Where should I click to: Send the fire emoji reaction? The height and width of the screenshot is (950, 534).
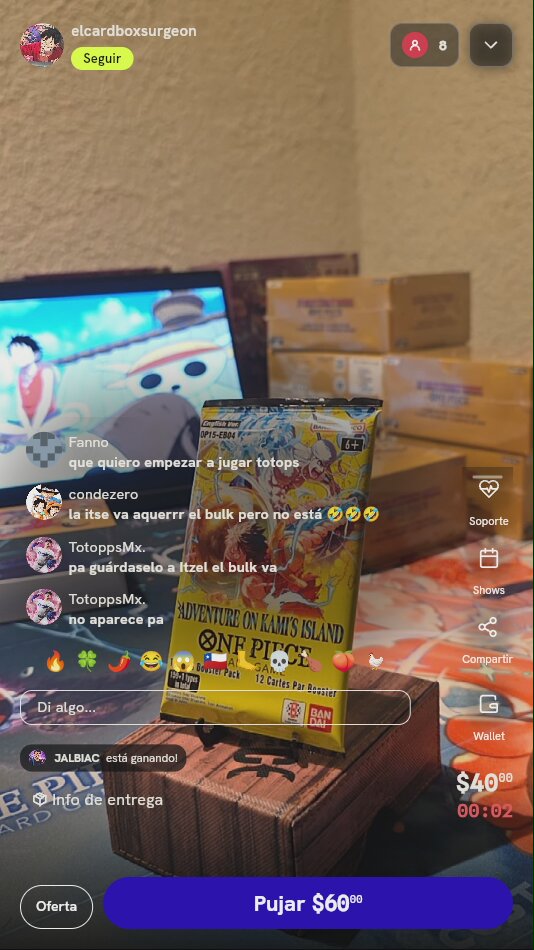pyautogui.click(x=55, y=661)
